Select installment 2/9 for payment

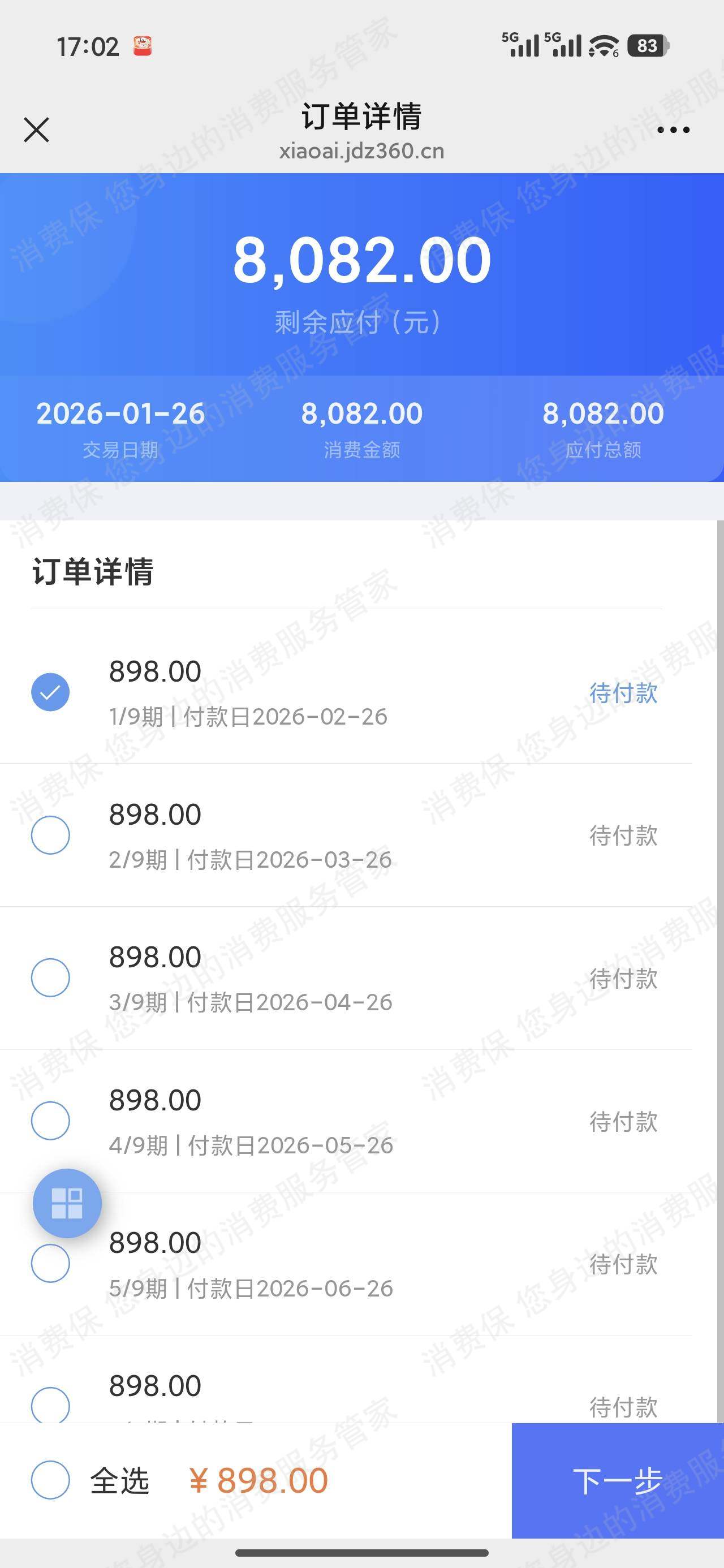coord(51,834)
